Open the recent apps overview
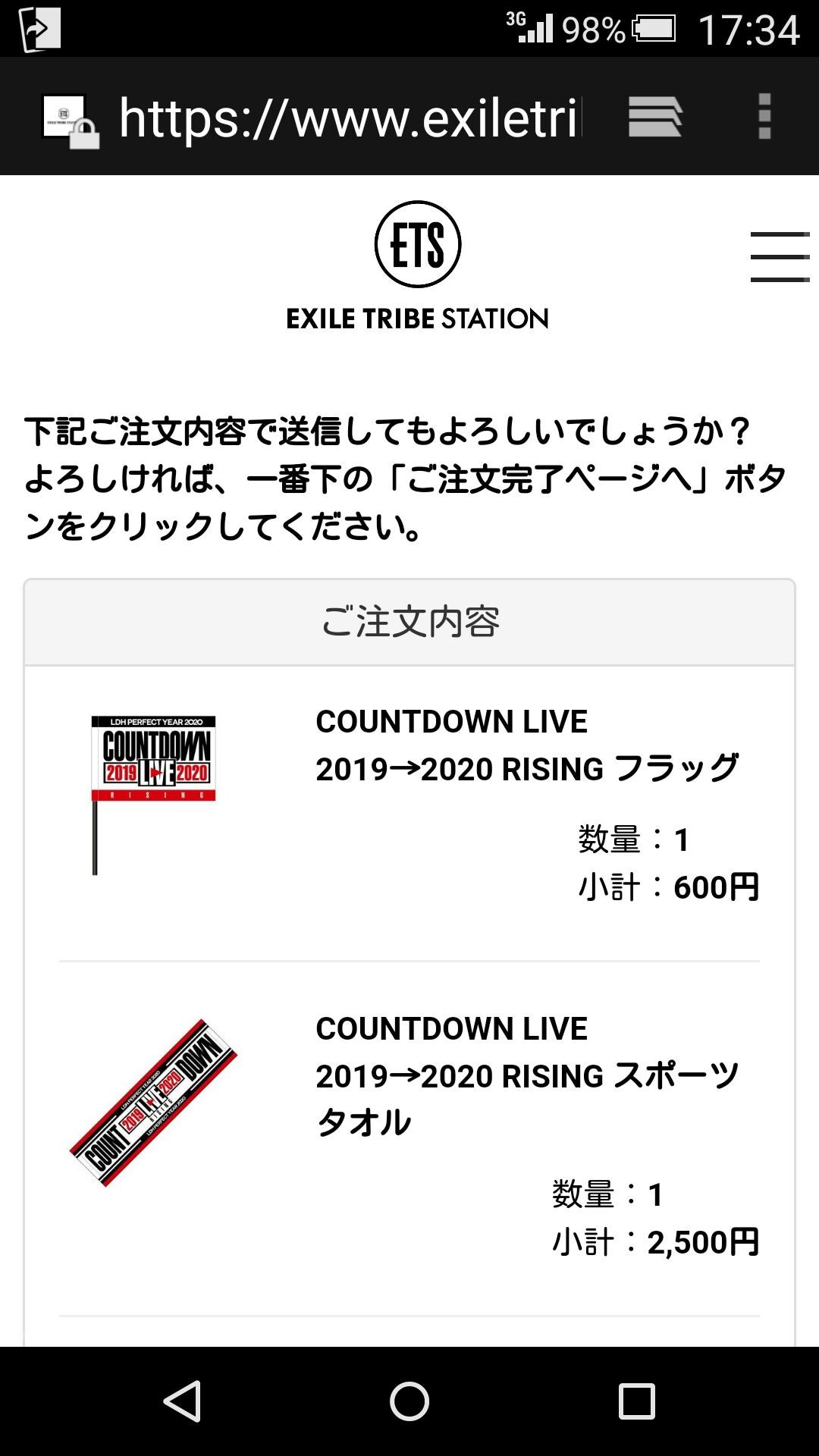 click(x=637, y=1401)
